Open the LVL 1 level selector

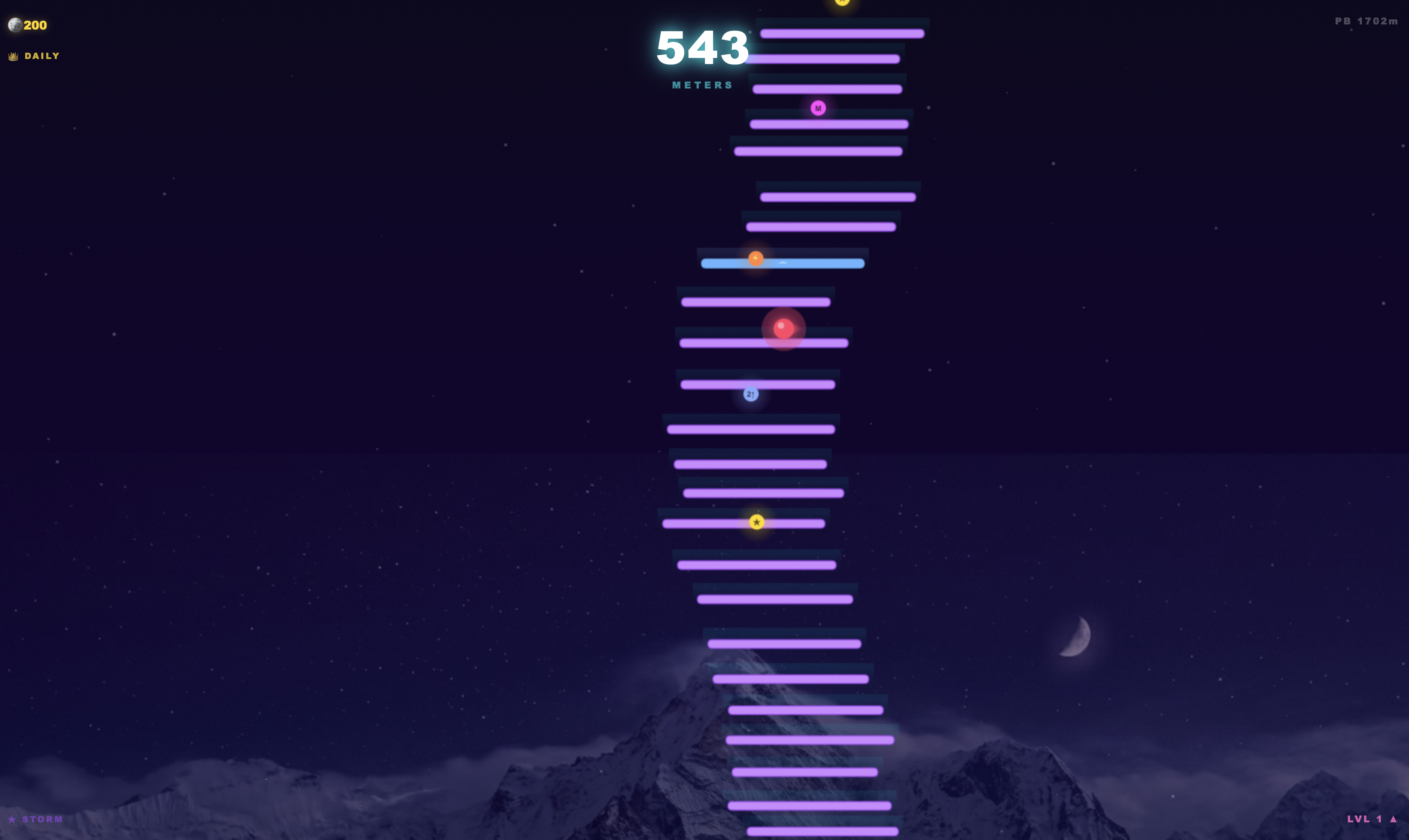point(1371,819)
